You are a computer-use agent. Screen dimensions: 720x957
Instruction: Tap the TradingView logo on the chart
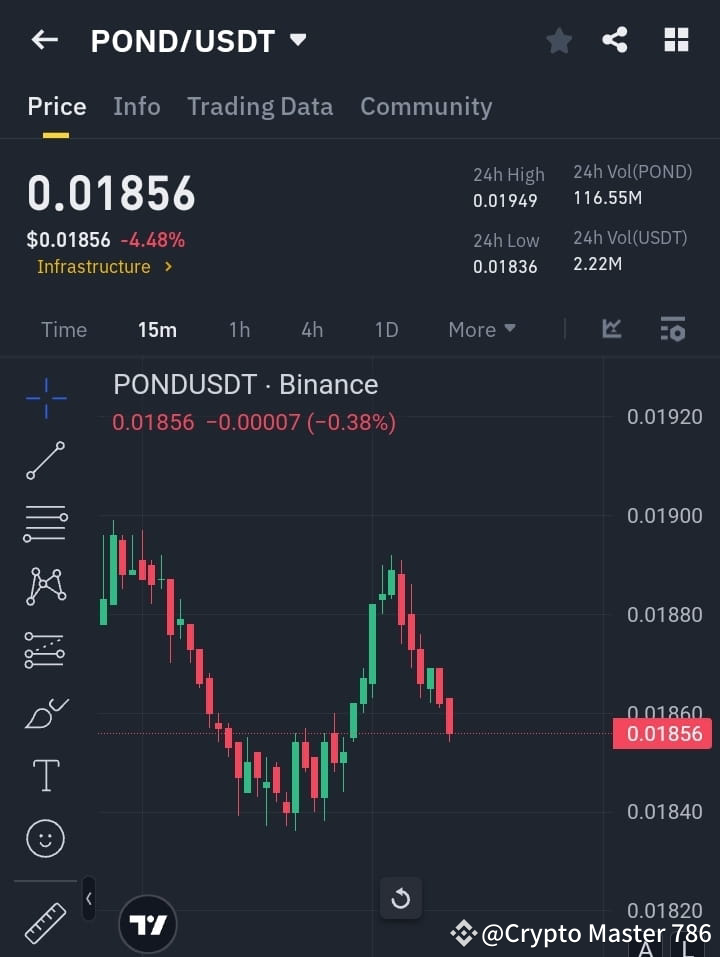tap(148, 923)
